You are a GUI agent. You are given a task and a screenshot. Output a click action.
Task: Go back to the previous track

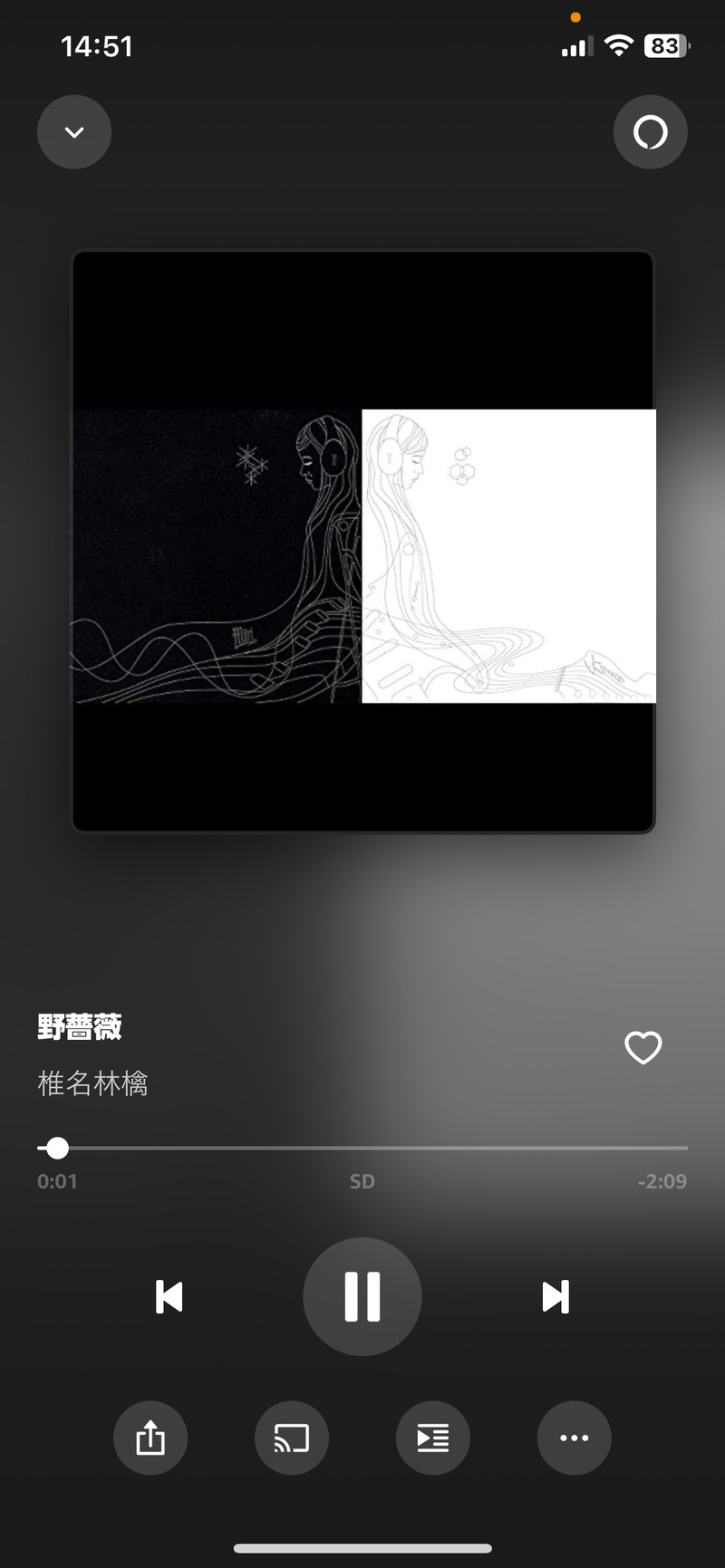tap(169, 1296)
